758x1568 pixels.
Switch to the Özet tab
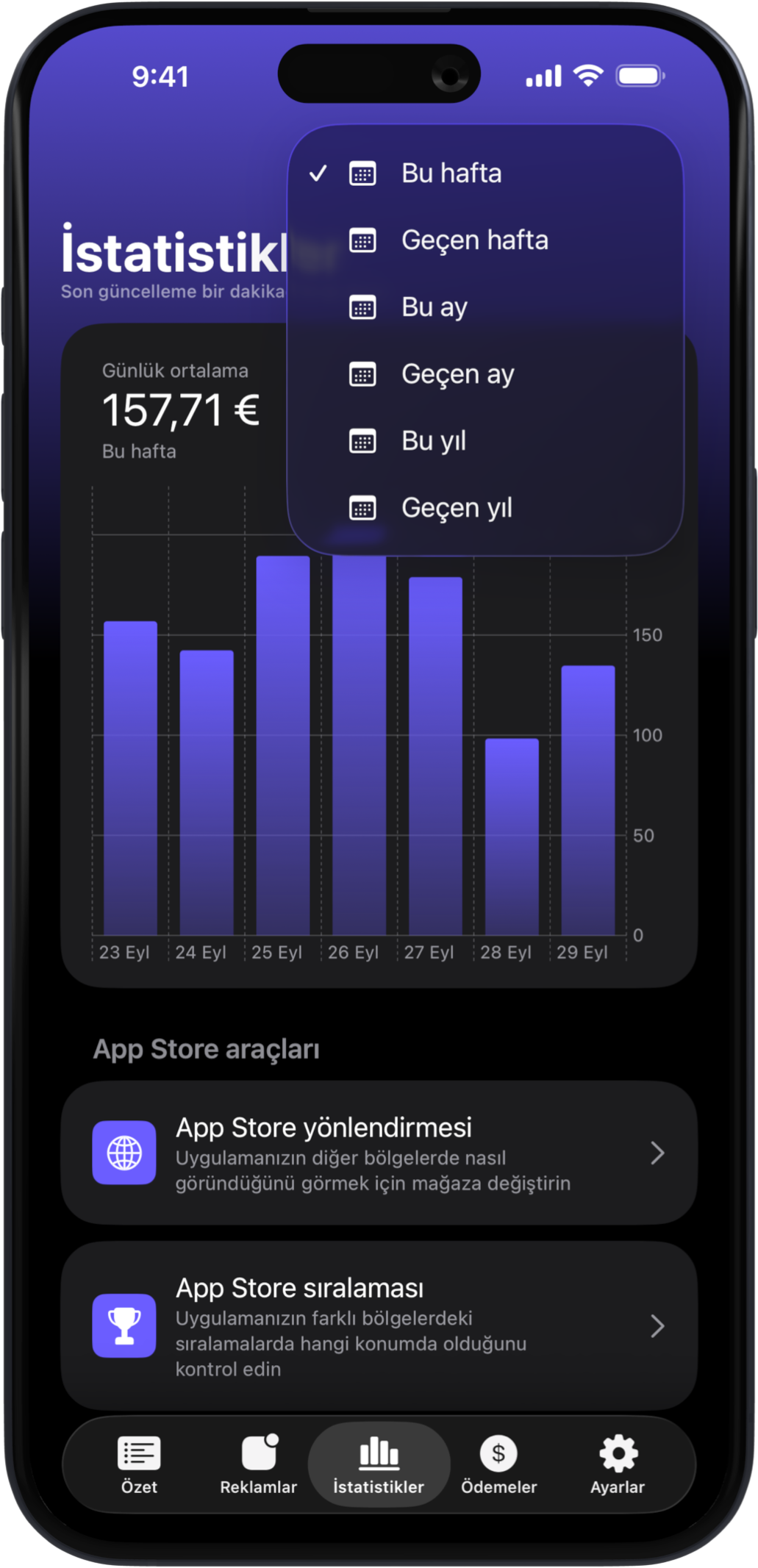coord(139,1464)
